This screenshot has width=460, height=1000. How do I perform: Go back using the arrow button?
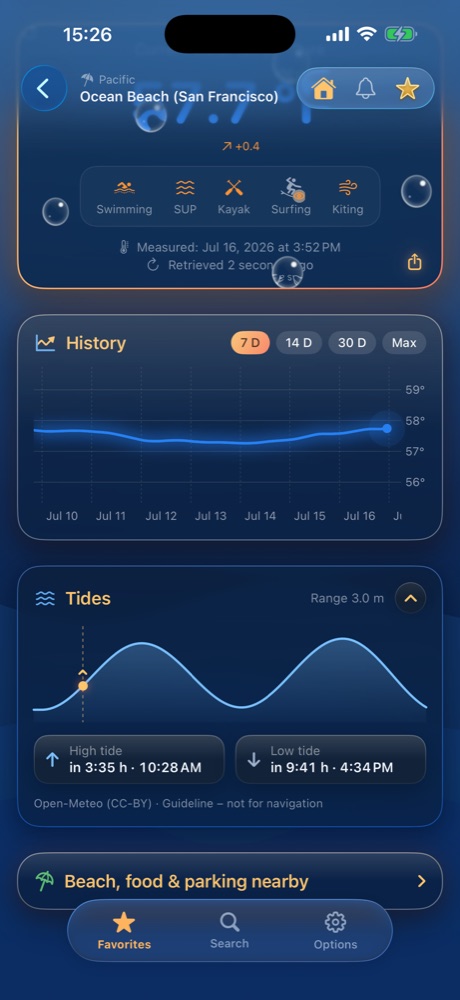(43, 89)
